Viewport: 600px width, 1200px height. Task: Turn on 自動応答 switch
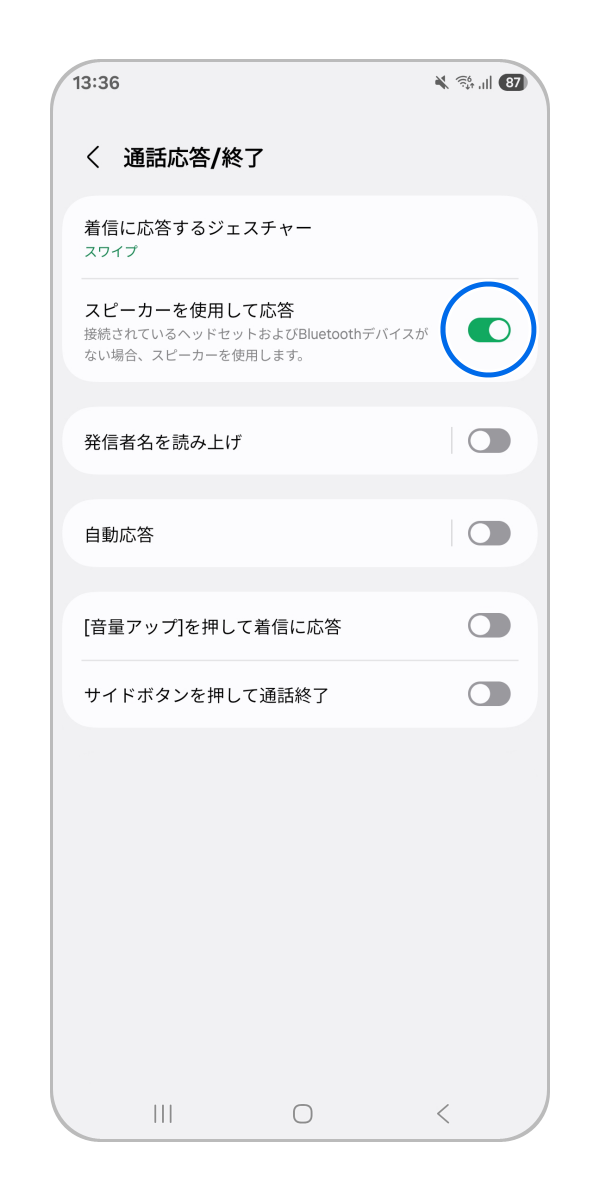coord(489,534)
